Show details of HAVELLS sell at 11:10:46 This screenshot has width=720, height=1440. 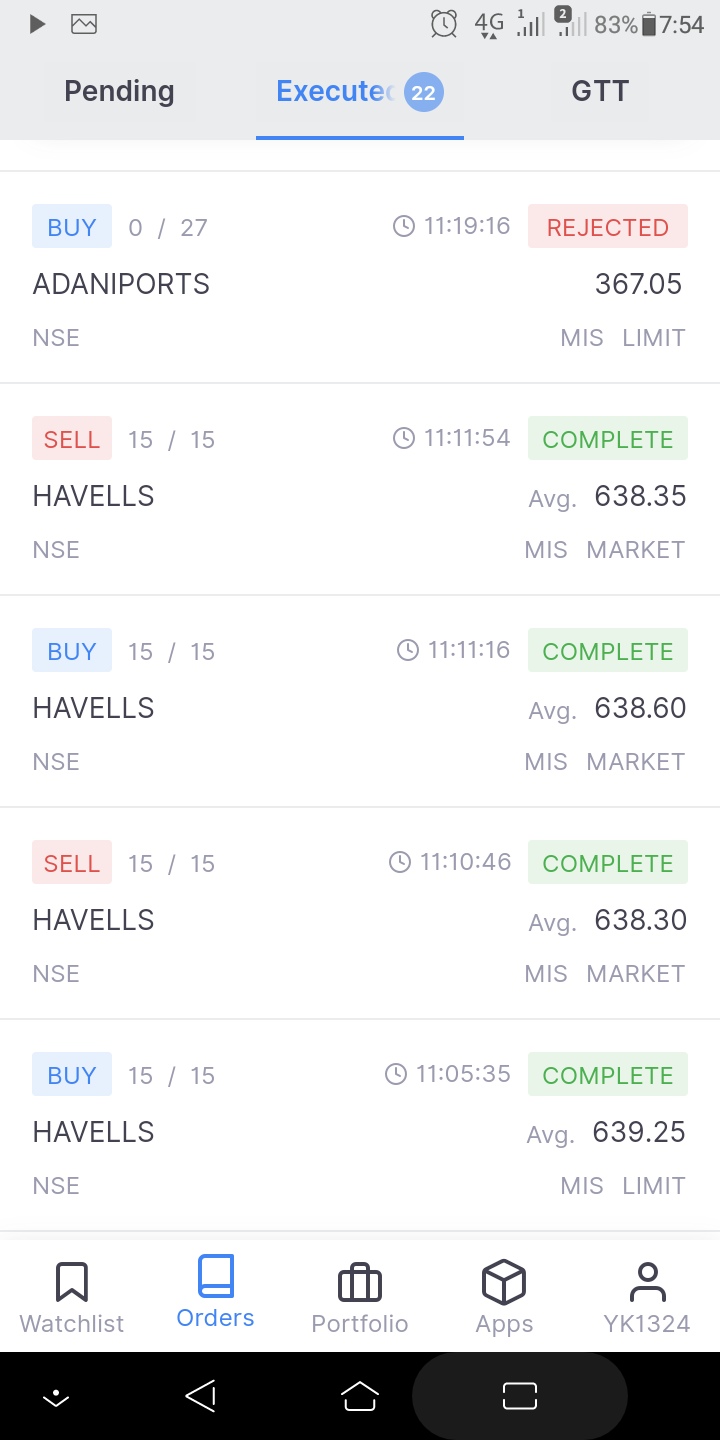tap(360, 918)
